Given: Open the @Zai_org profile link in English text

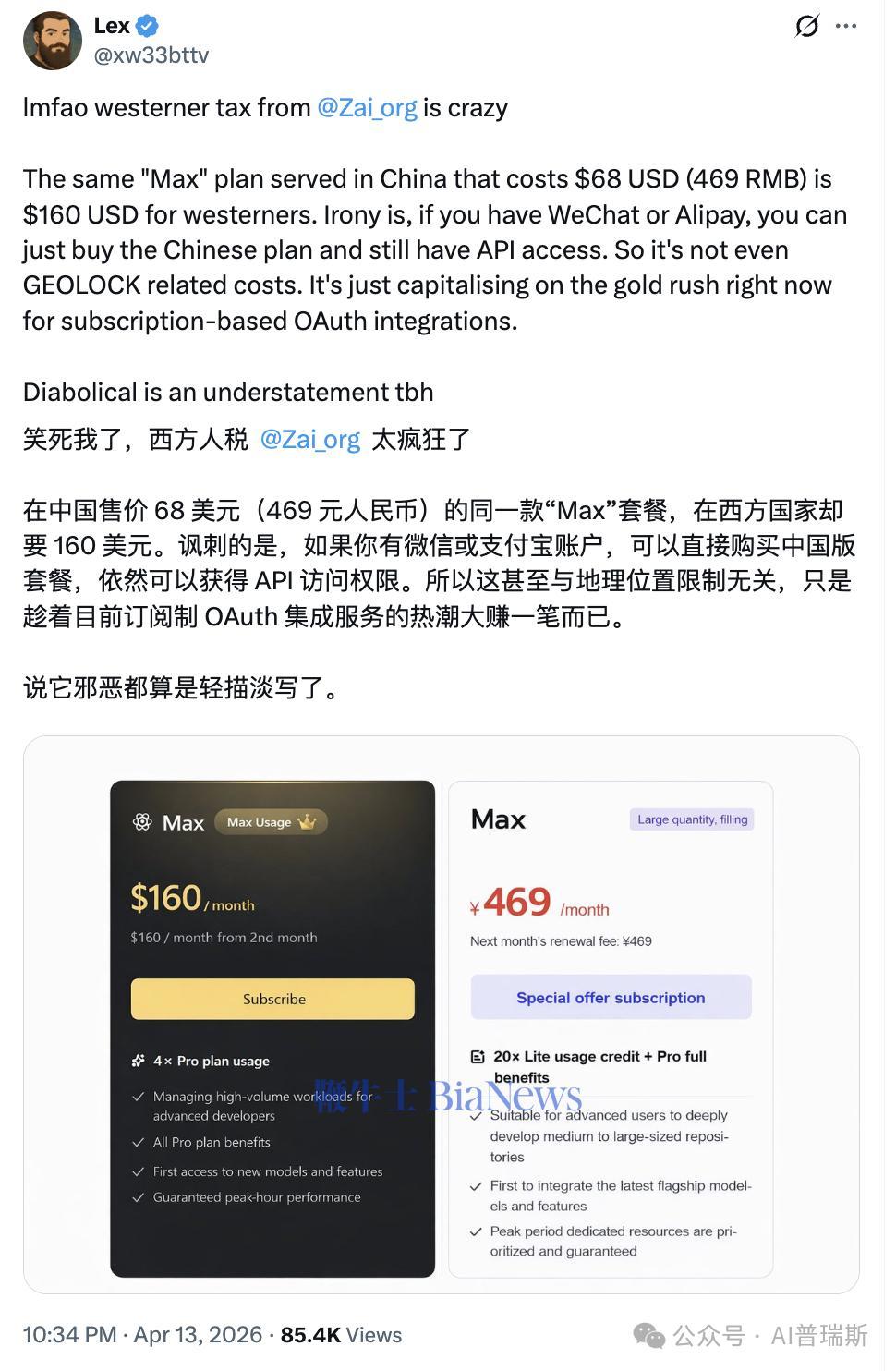Looking at the screenshot, I should click(x=366, y=107).
